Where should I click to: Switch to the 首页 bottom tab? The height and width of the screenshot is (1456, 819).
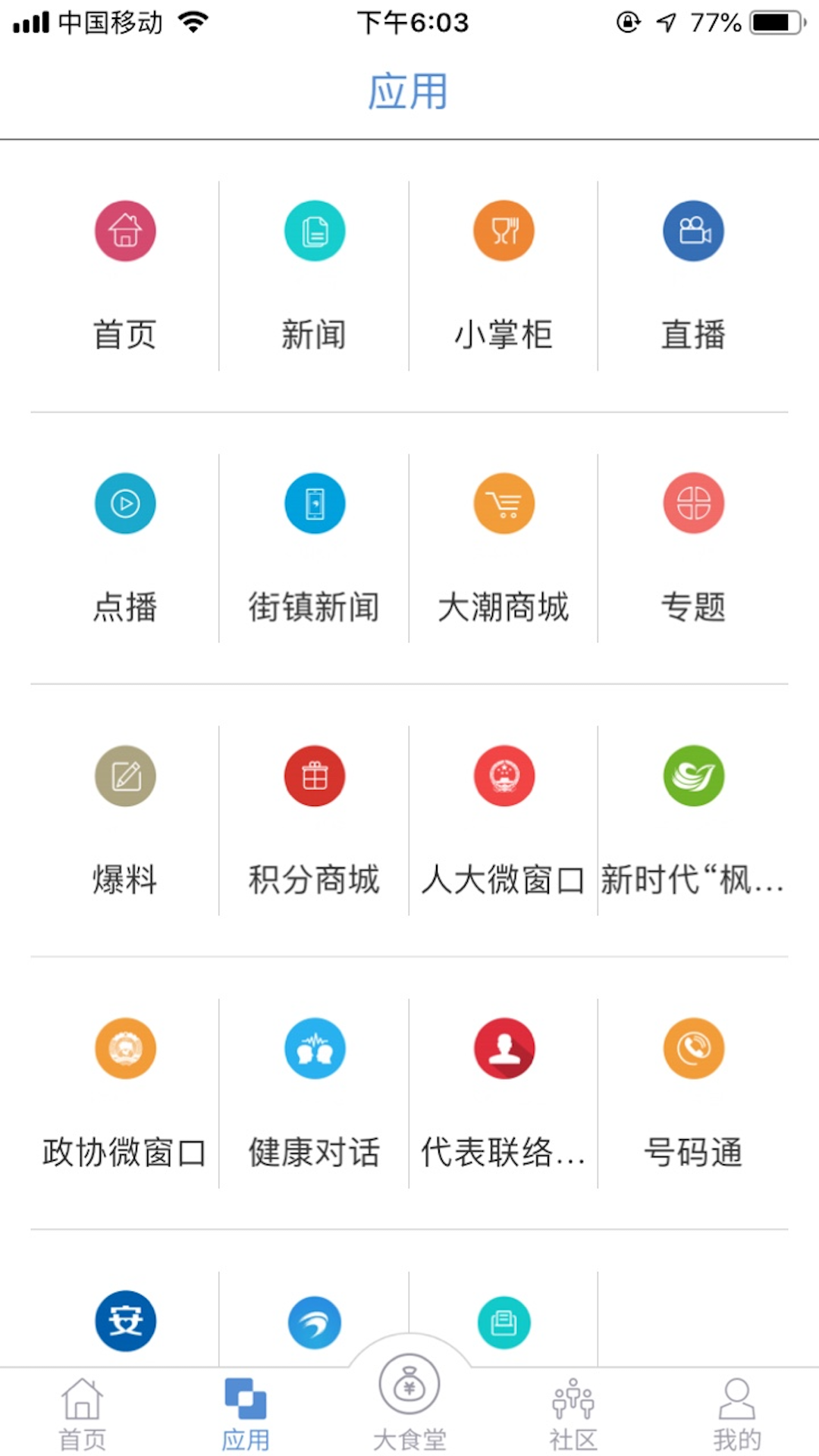81,1410
